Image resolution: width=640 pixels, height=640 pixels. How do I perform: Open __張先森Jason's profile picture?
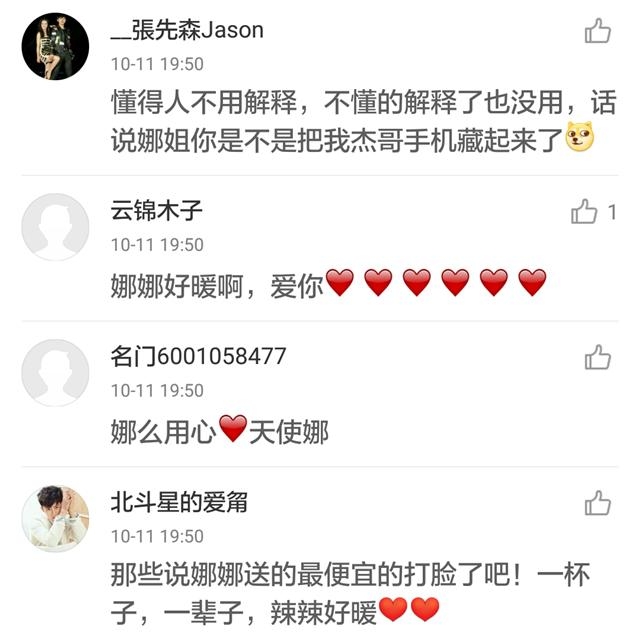click(x=55, y=46)
